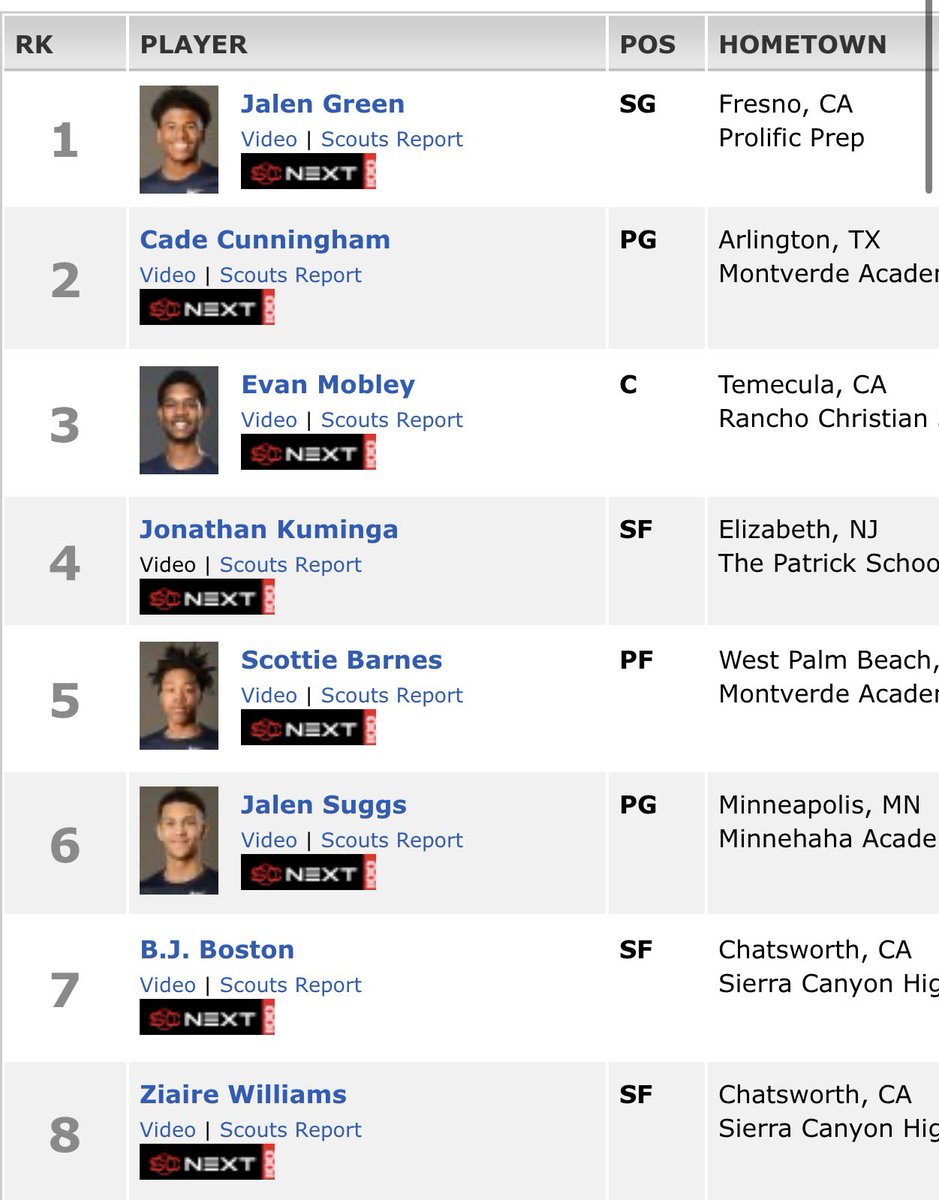Image resolution: width=939 pixels, height=1200 pixels.
Task: Watch B.J. Boston's video
Action: pyautogui.click(x=168, y=985)
